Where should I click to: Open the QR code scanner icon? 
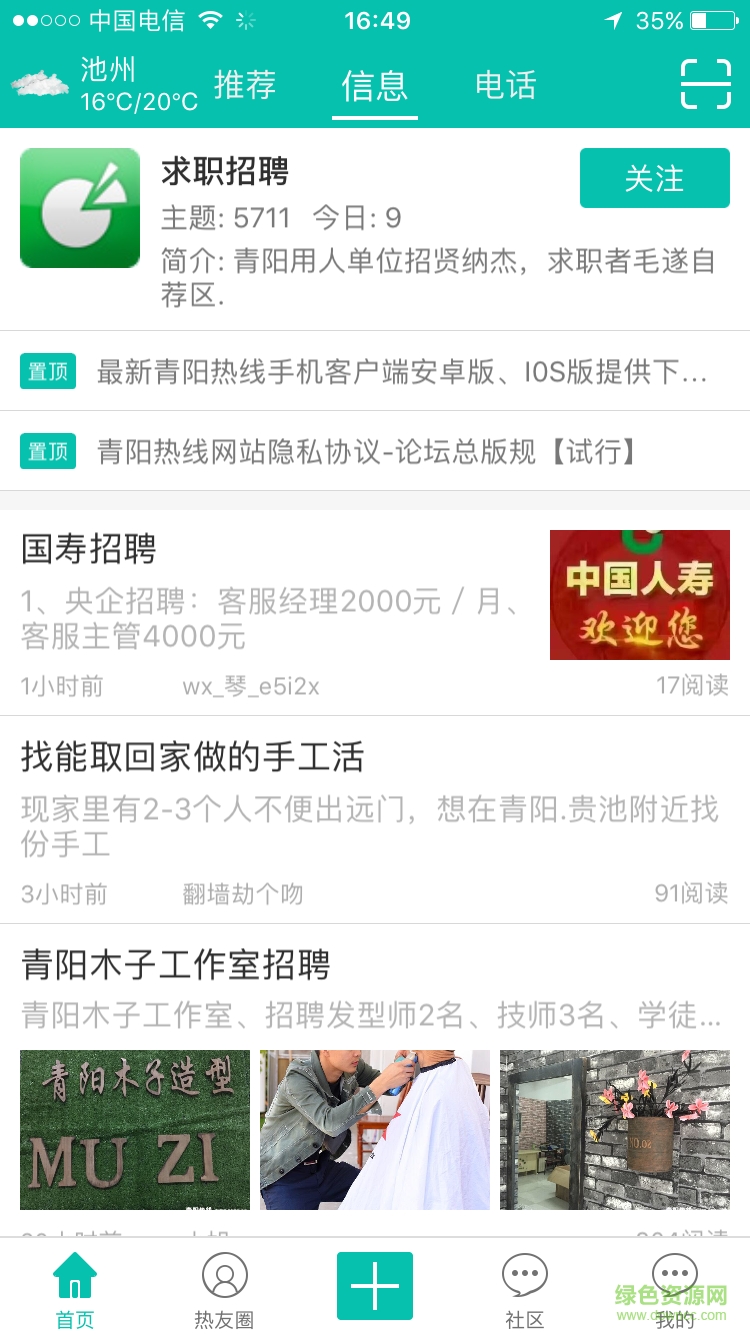[x=704, y=84]
